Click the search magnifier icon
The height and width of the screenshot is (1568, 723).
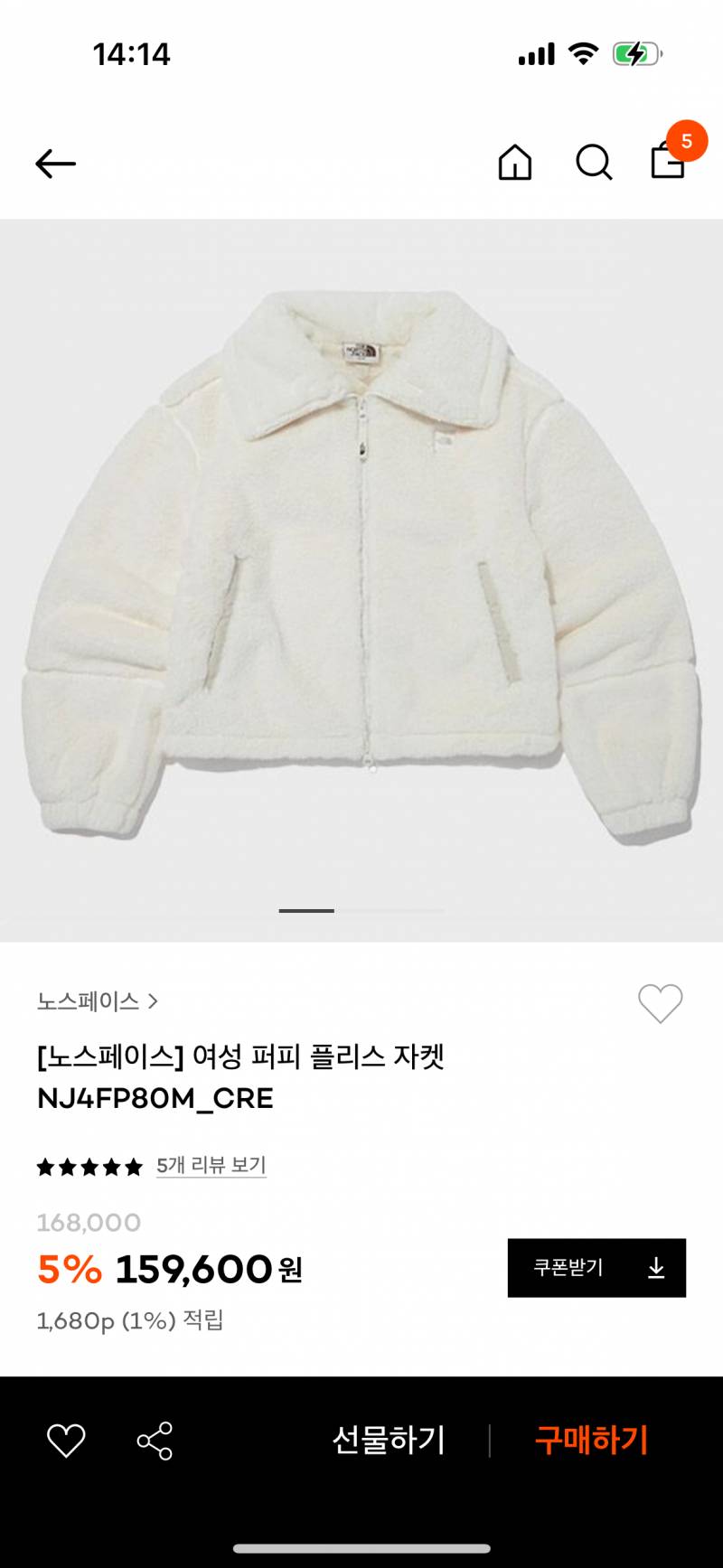click(594, 164)
